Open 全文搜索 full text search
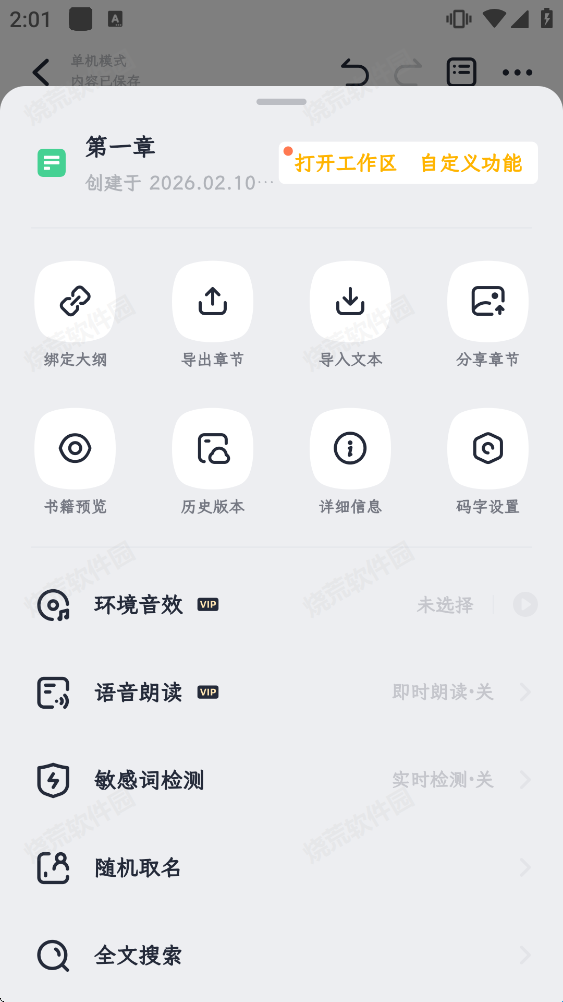Image resolution: width=563 pixels, height=1002 pixels. [x=281, y=955]
